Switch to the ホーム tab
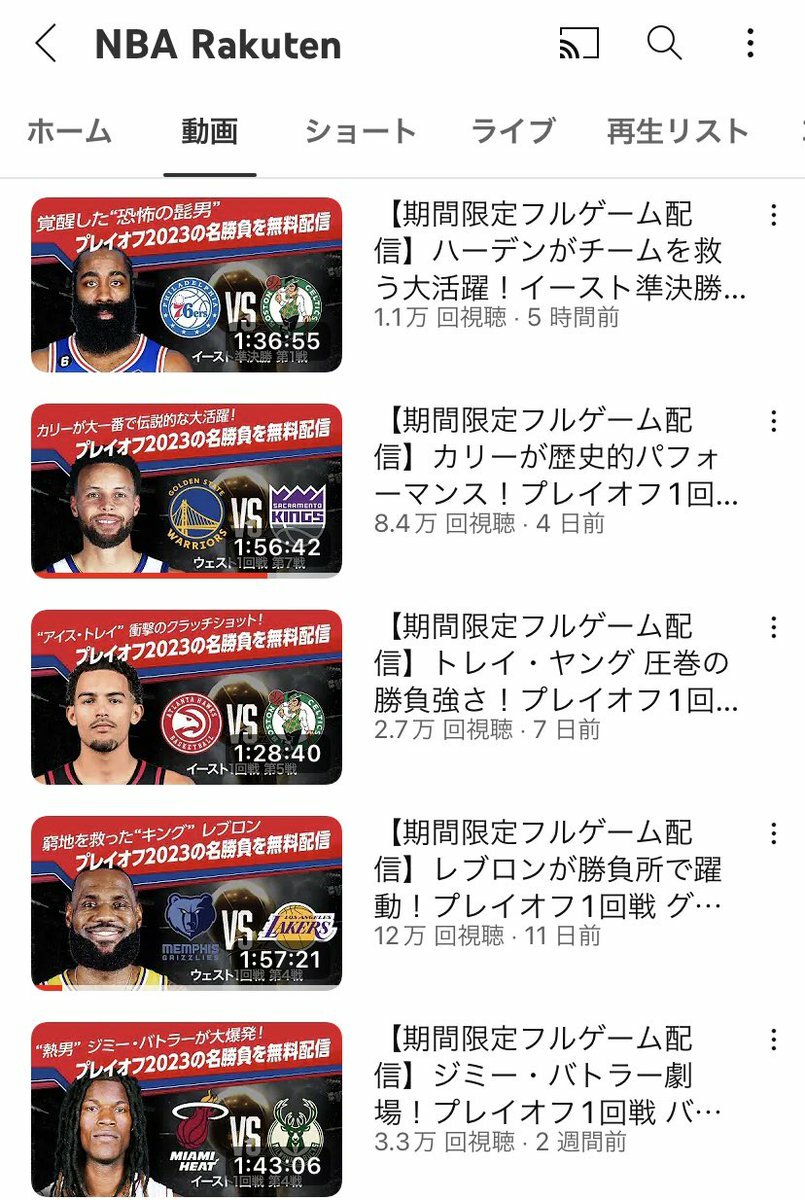The width and height of the screenshot is (805, 1200). tap(69, 131)
